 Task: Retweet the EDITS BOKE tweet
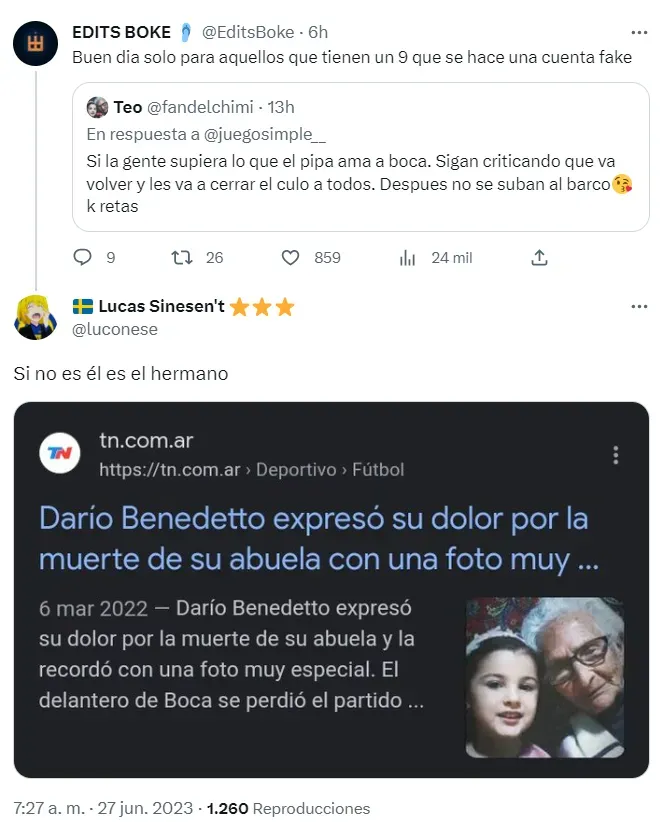coord(182,258)
